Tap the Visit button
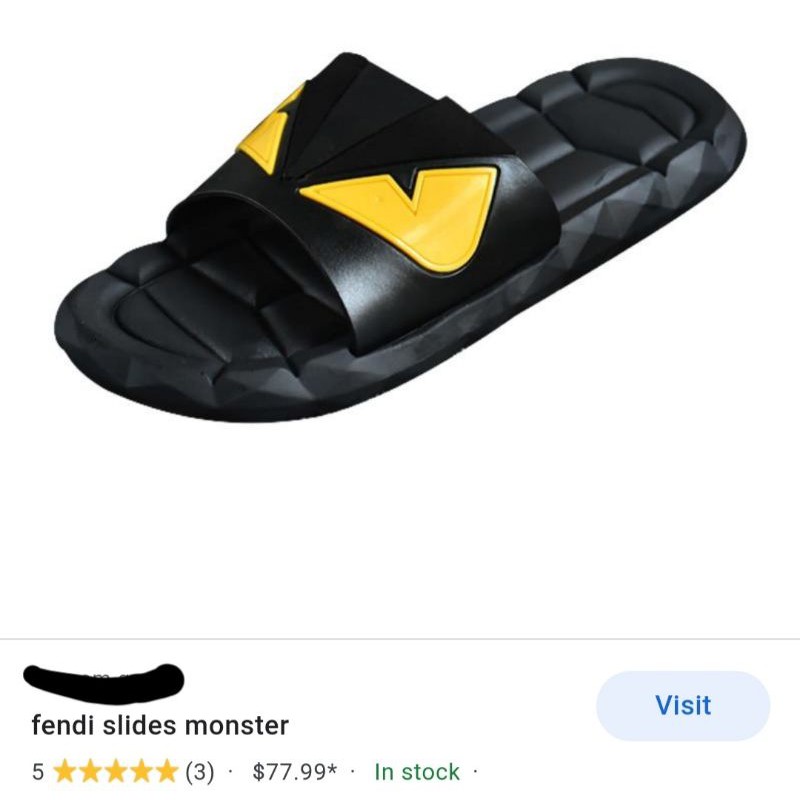The height and width of the screenshot is (800, 800). 683,706
